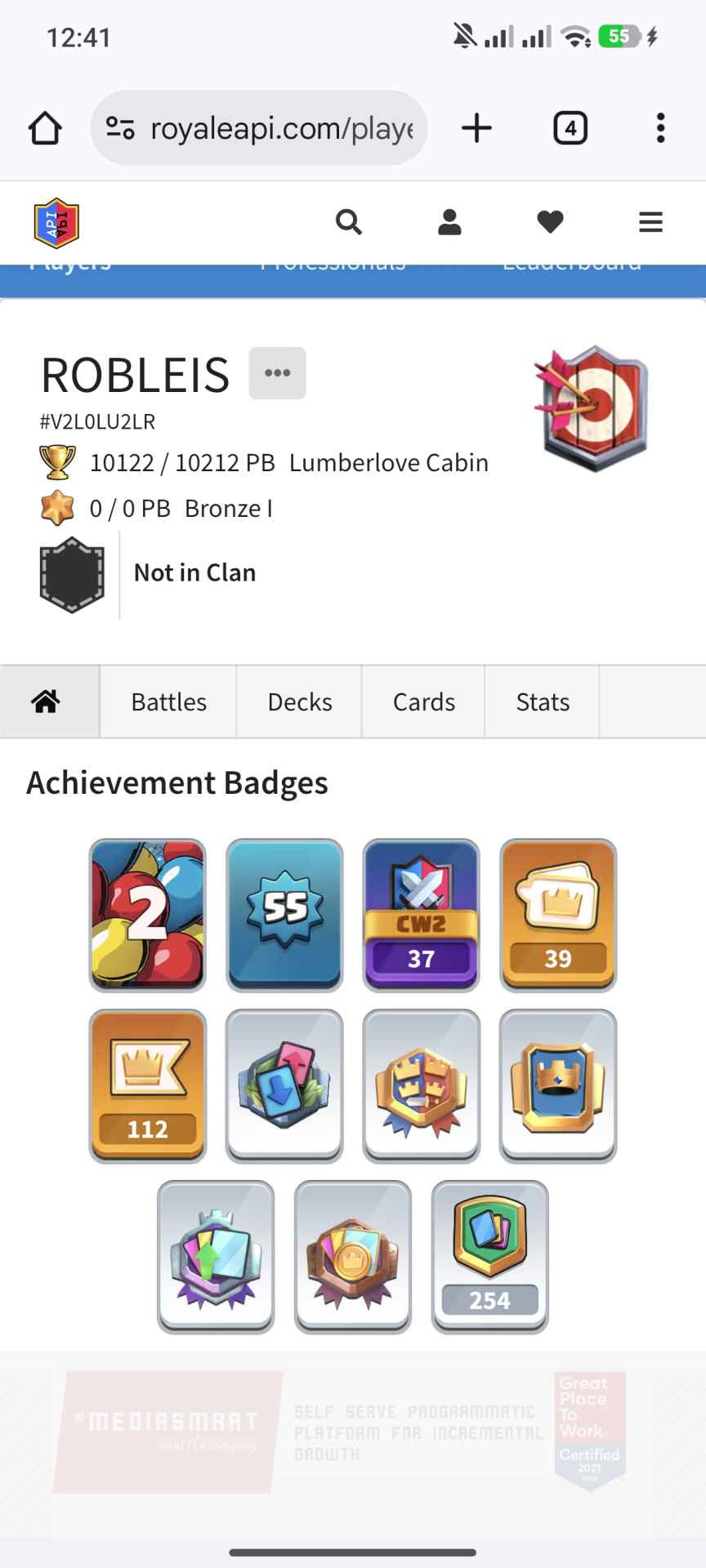Go to the RoyaleAPI logo home
This screenshot has width=706, height=1568.
click(x=56, y=222)
